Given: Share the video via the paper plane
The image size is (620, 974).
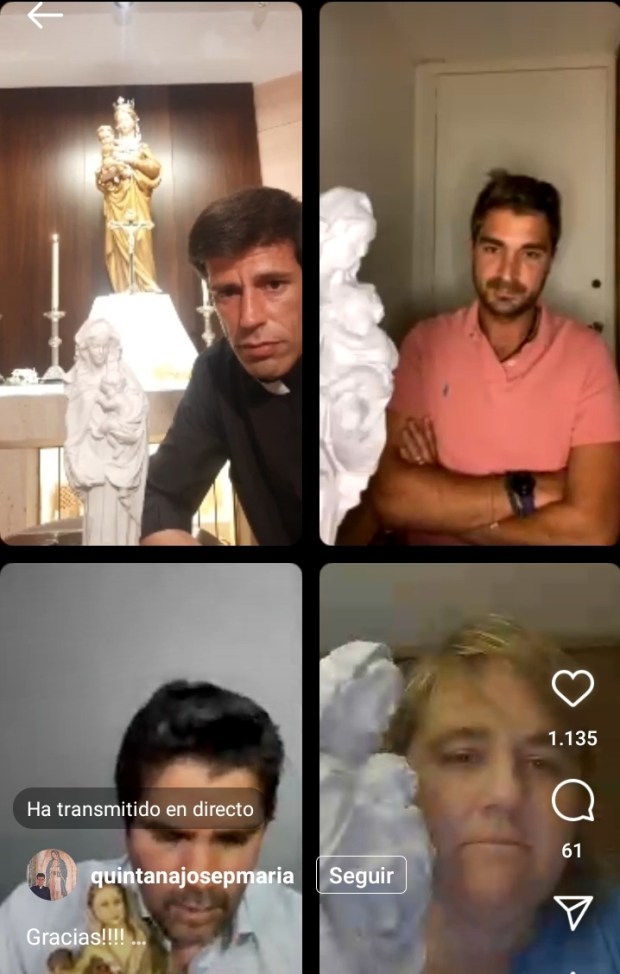Looking at the screenshot, I should click(573, 912).
